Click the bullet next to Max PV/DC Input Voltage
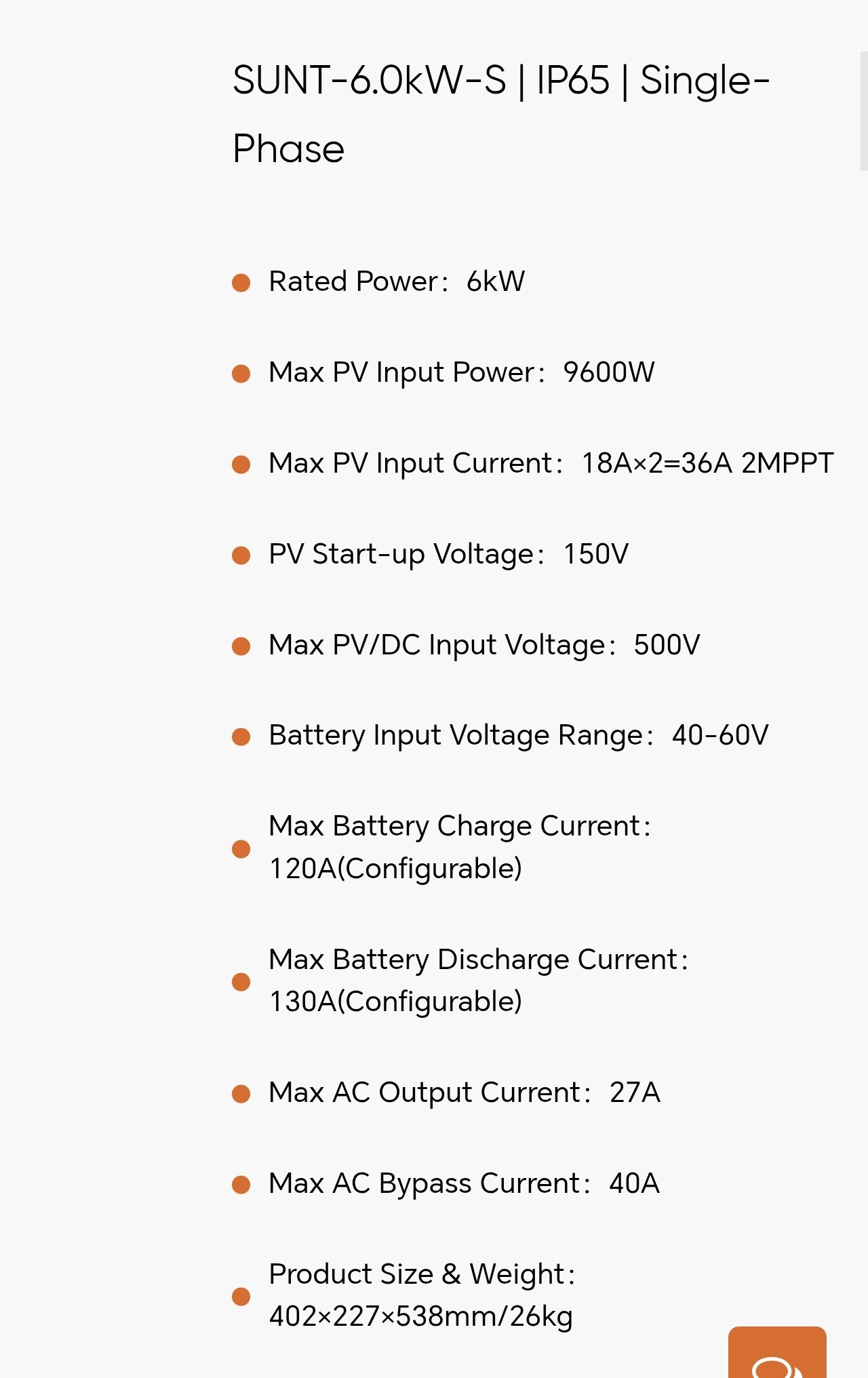 tap(241, 646)
